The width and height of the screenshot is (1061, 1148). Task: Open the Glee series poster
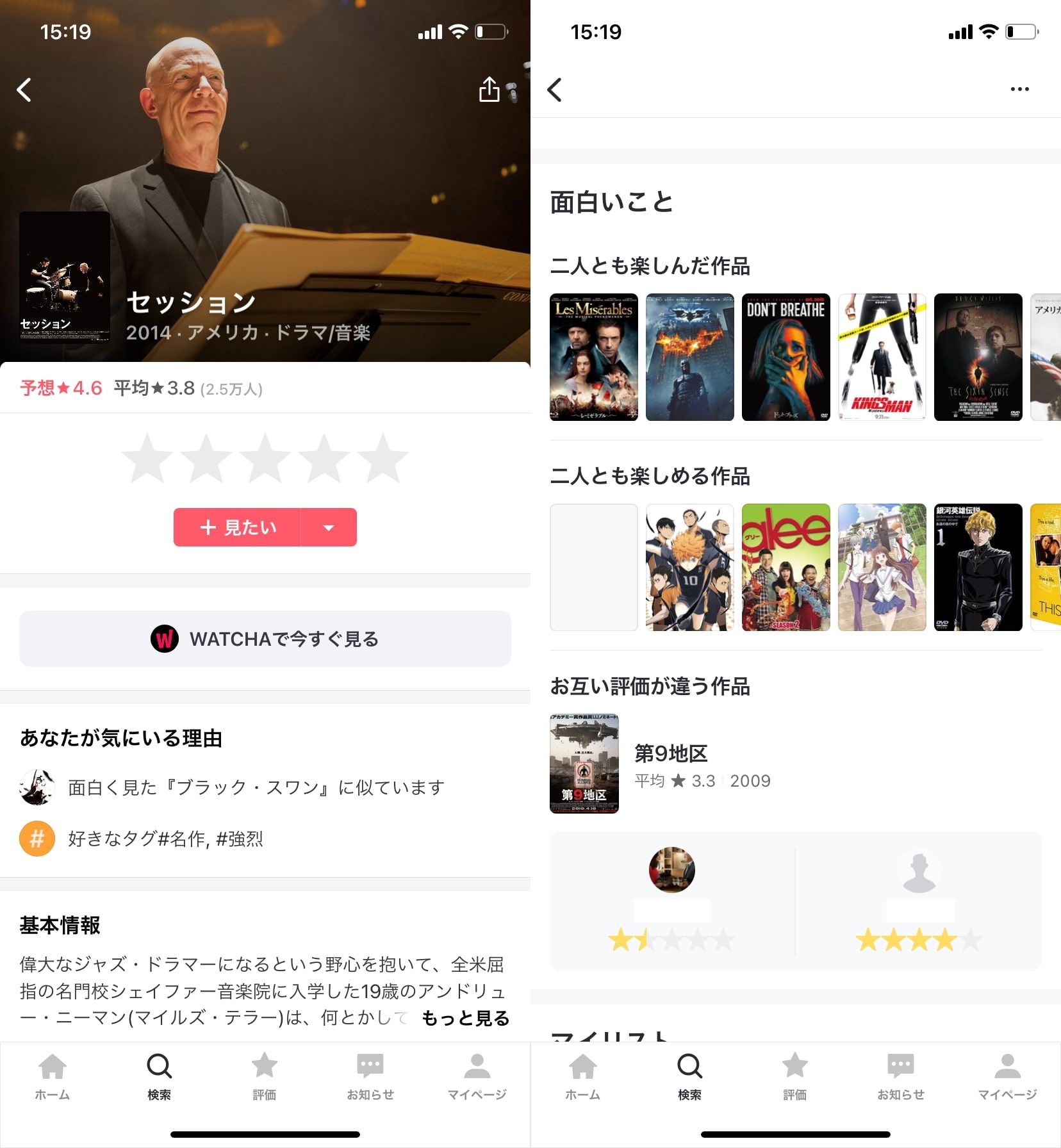tap(785, 567)
